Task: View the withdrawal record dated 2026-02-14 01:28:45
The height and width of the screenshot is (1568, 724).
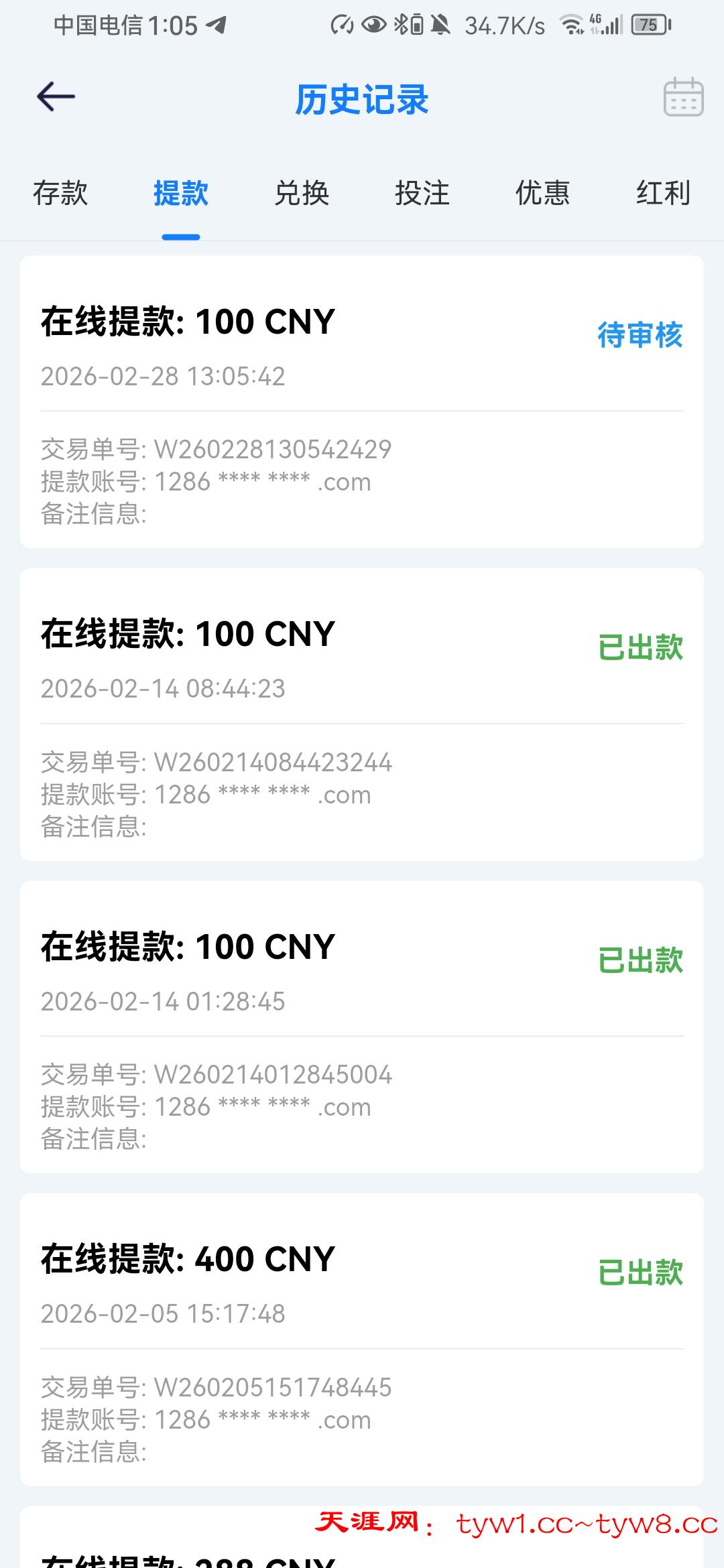Action: point(362,1027)
